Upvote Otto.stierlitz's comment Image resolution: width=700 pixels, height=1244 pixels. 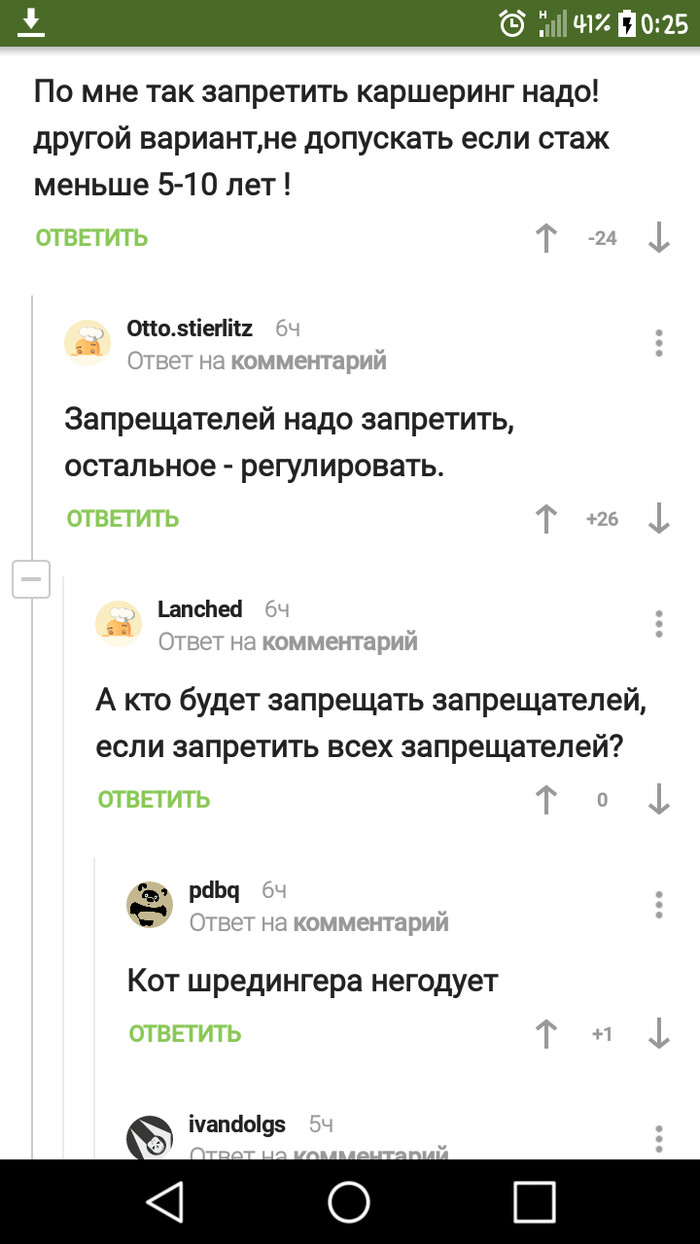point(546,518)
